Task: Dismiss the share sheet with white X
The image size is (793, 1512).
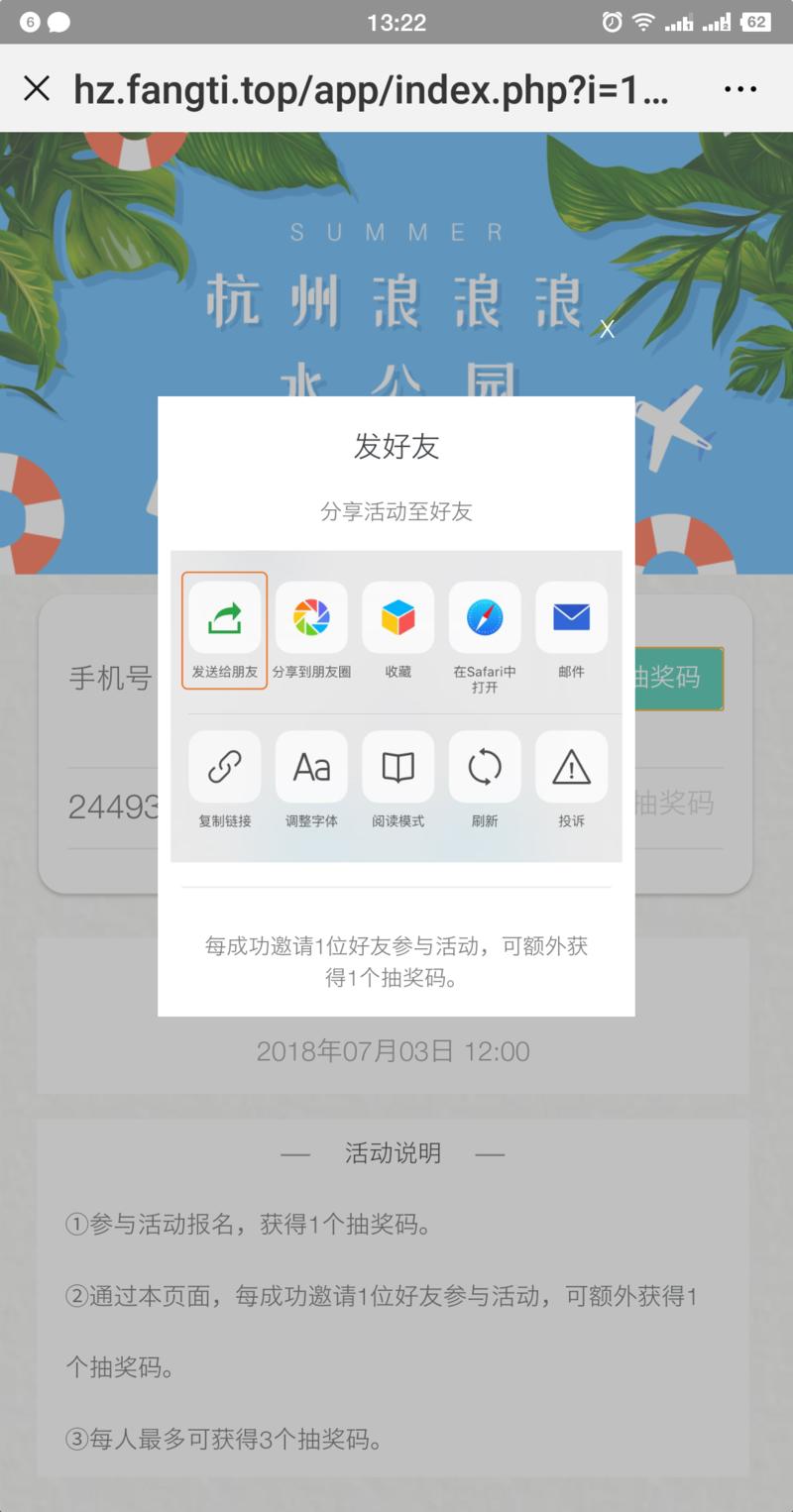Action: [x=608, y=329]
